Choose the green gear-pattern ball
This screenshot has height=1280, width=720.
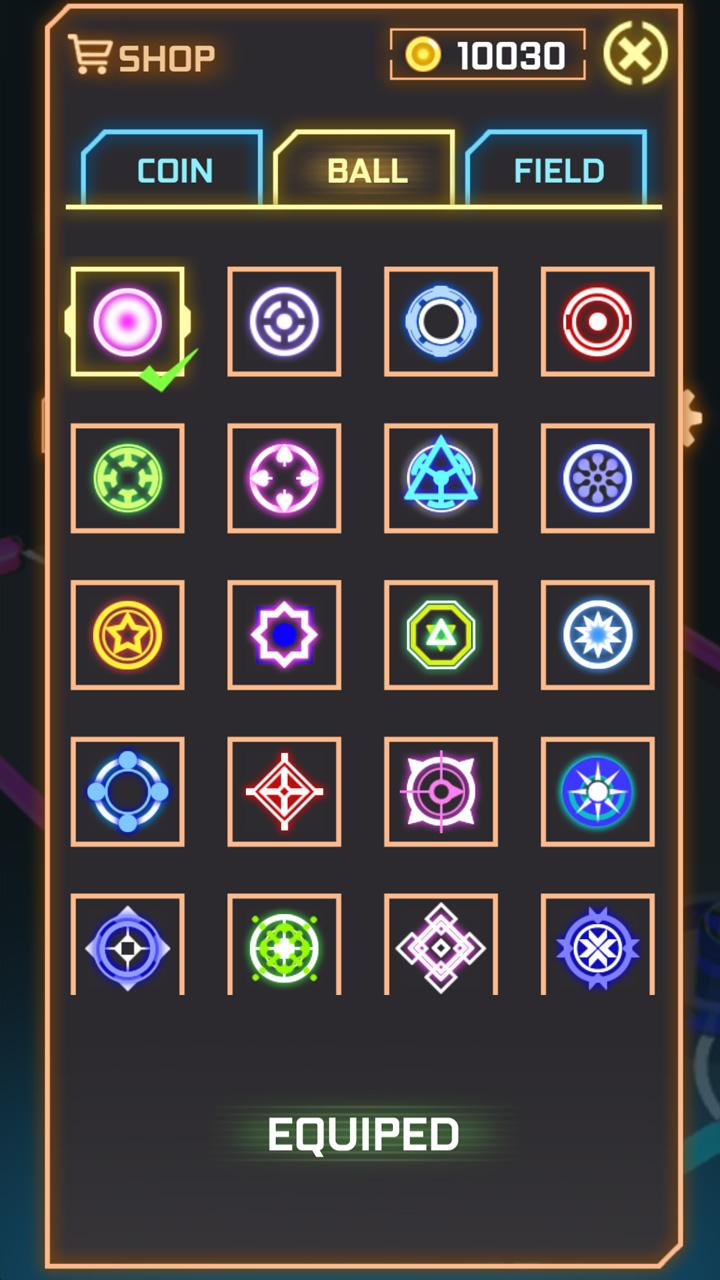click(x=127, y=479)
